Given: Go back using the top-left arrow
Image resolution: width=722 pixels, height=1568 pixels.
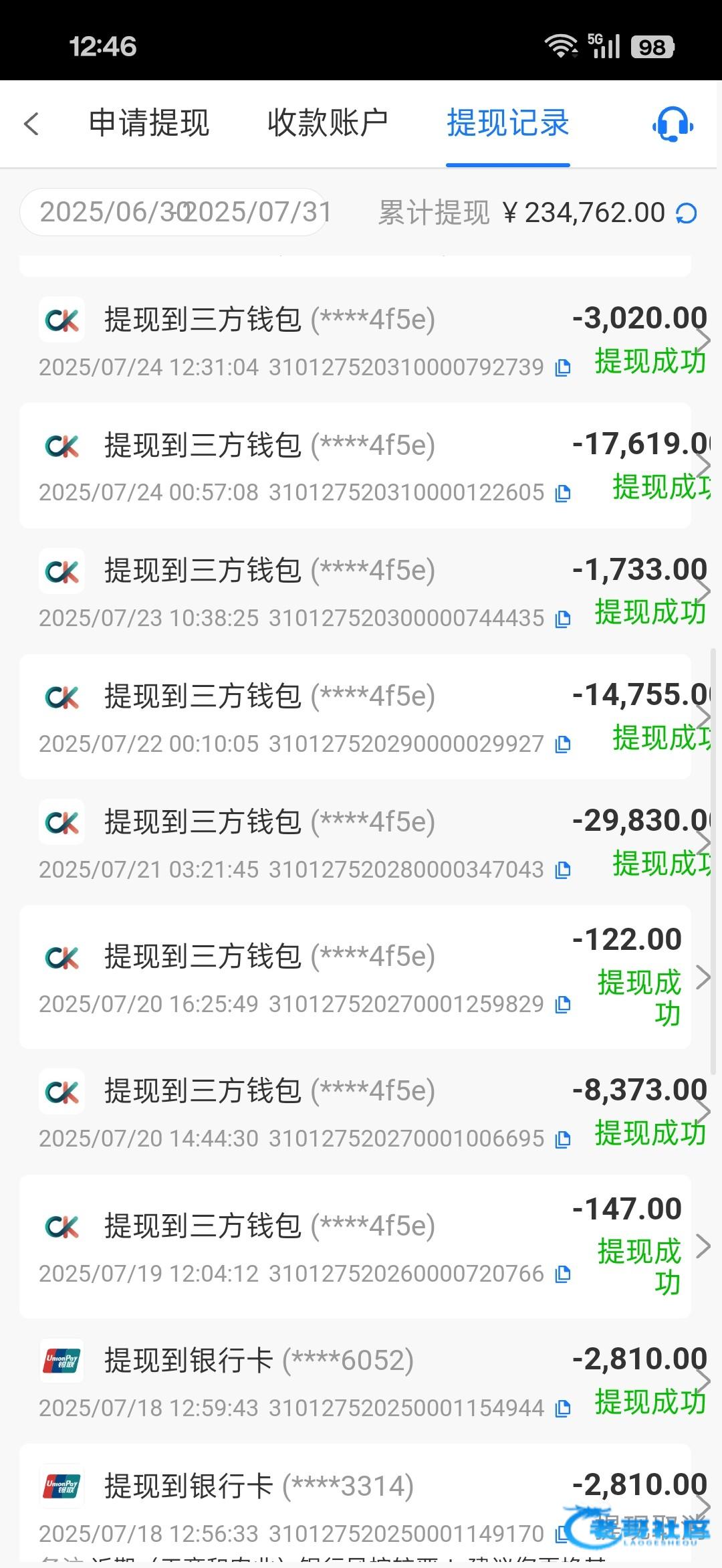Looking at the screenshot, I should coord(31,124).
